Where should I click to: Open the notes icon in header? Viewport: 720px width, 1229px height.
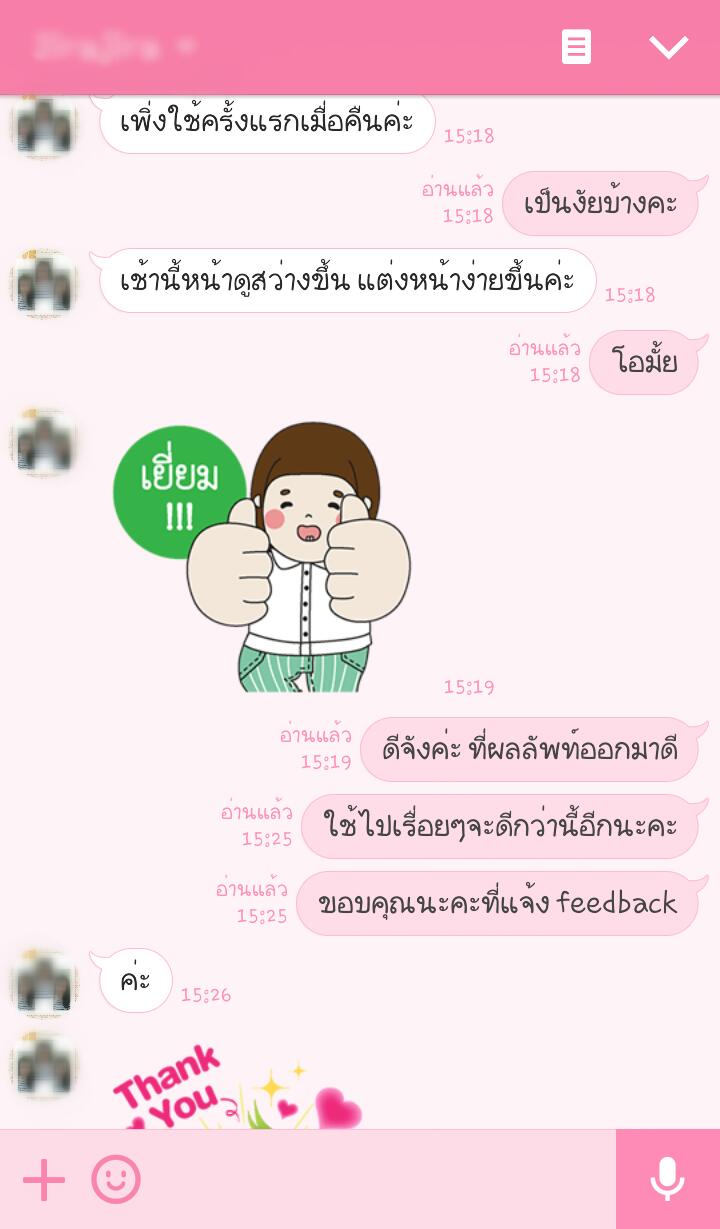[576, 47]
